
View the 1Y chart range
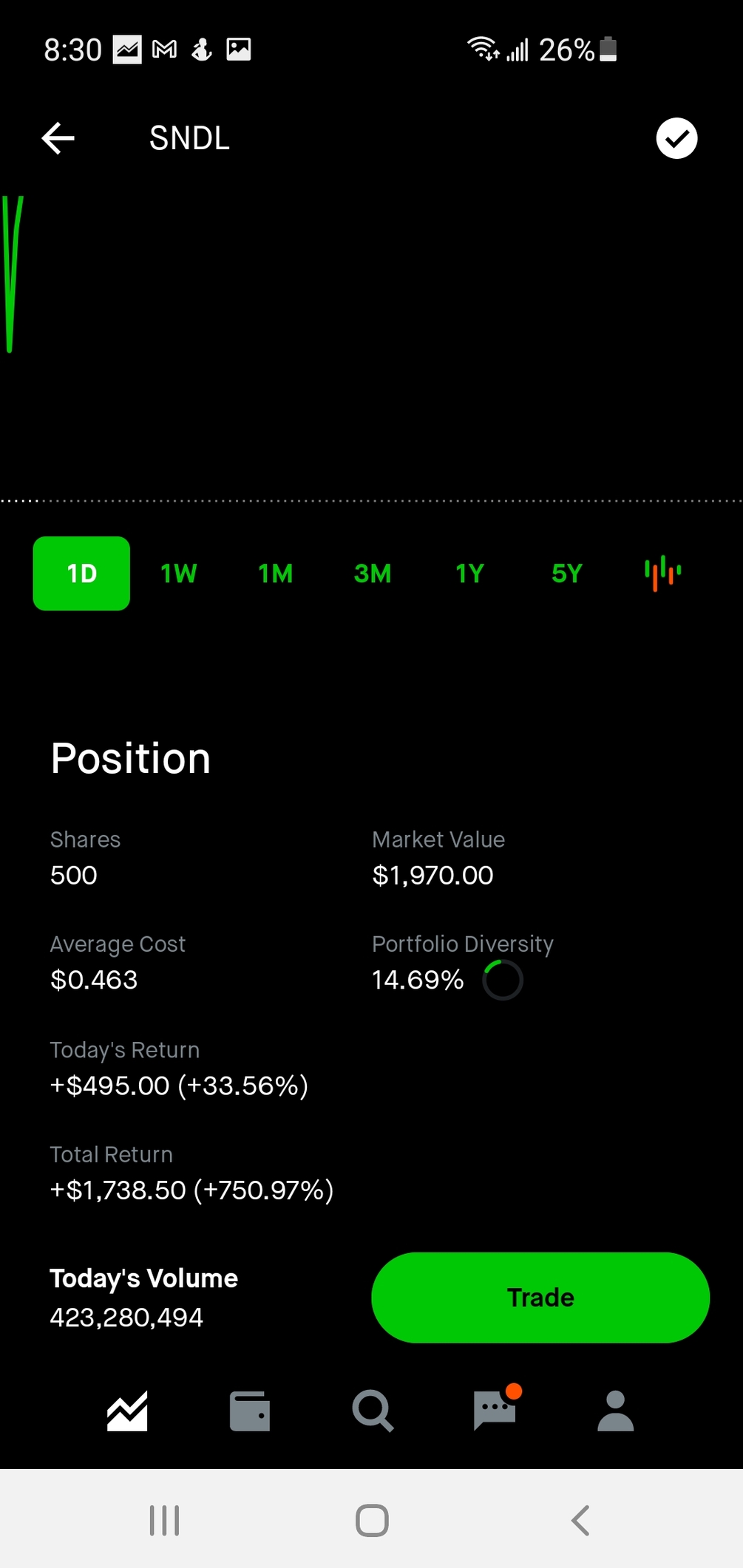click(469, 573)
